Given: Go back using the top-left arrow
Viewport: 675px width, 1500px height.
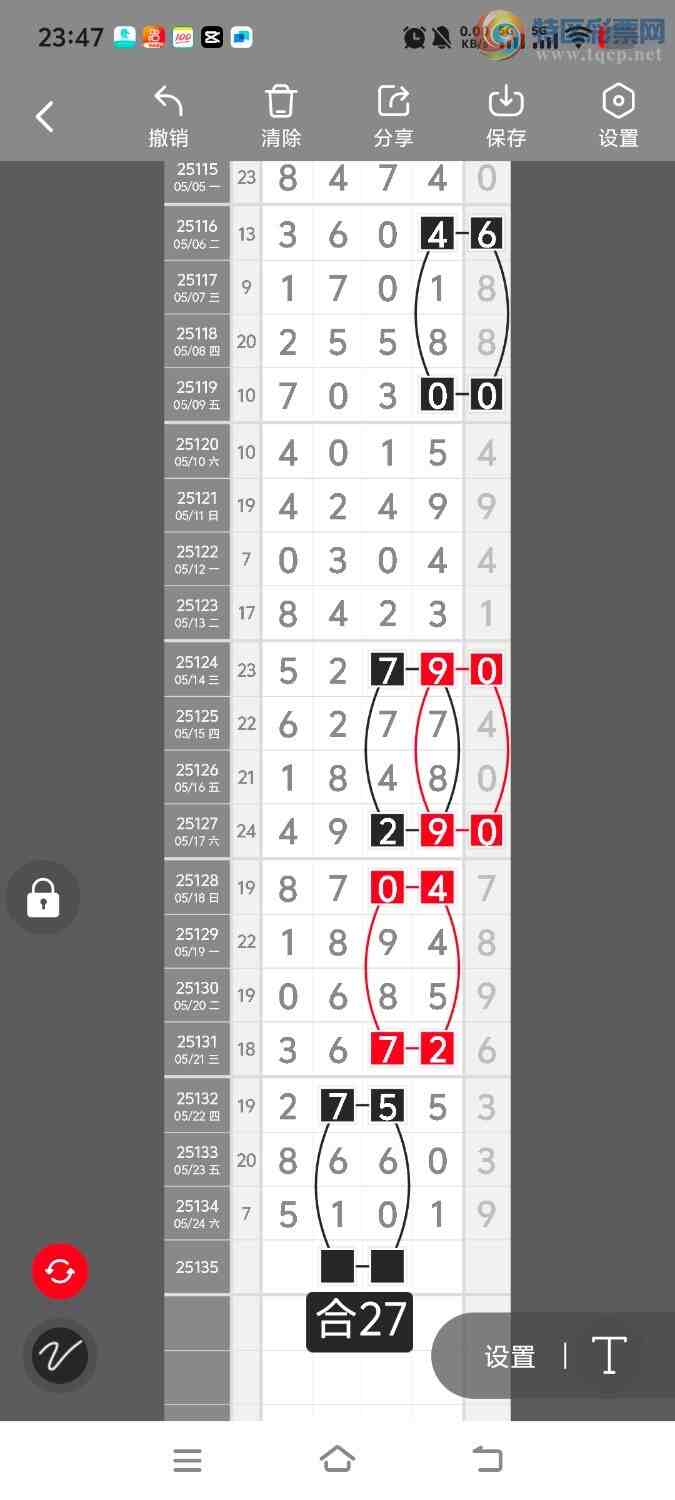Looking at the screenshot, I should (44, 117).
